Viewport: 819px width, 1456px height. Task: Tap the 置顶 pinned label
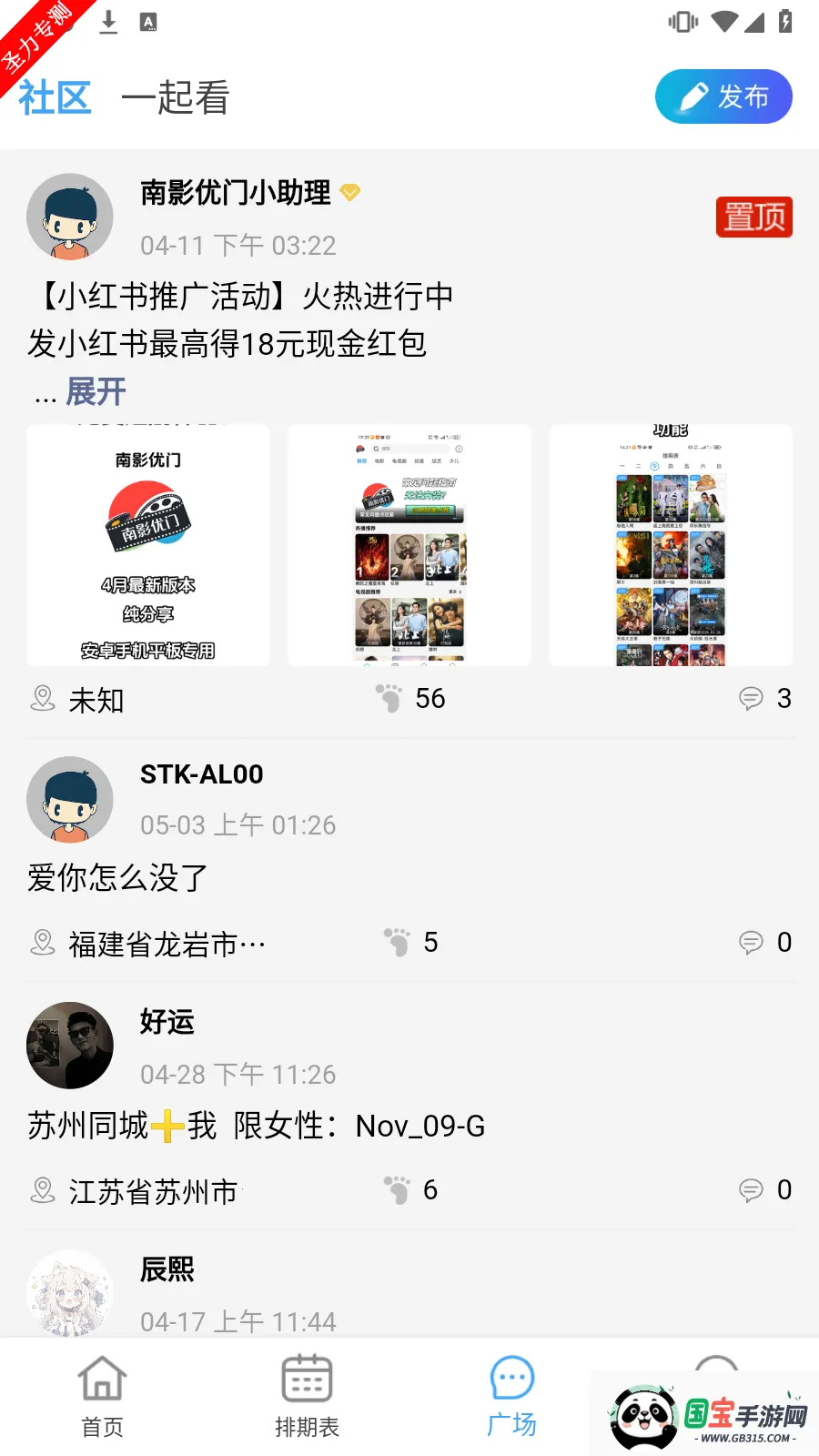point(753,217)
